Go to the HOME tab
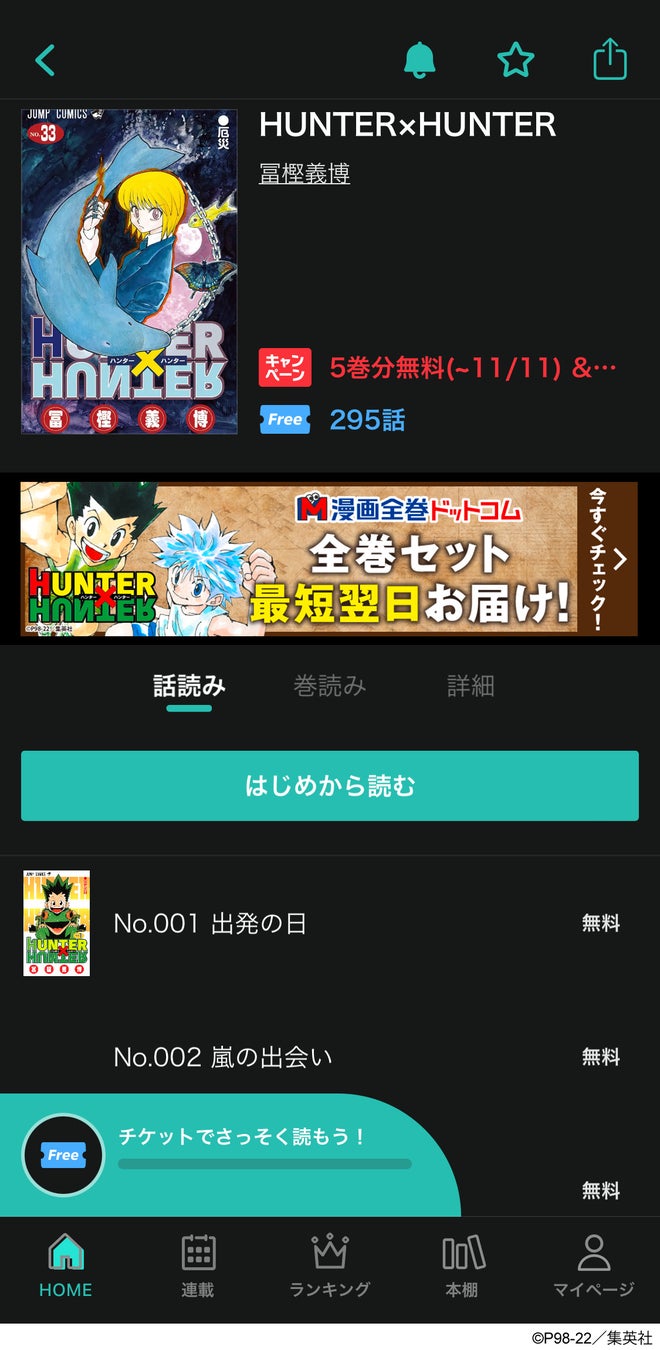The height and width of the screenshot is (1350, 660). 66,1265
